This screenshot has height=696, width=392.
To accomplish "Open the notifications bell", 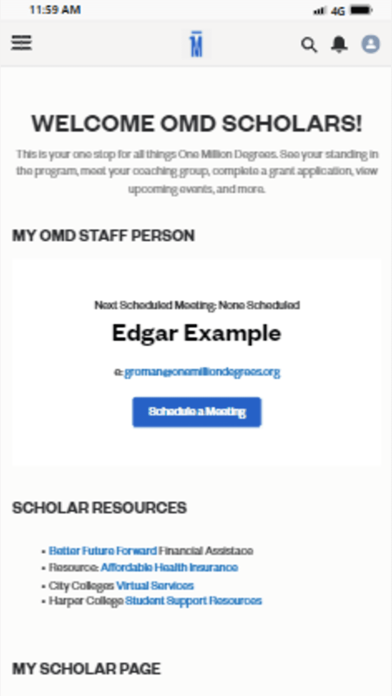I will pos(339,44).
